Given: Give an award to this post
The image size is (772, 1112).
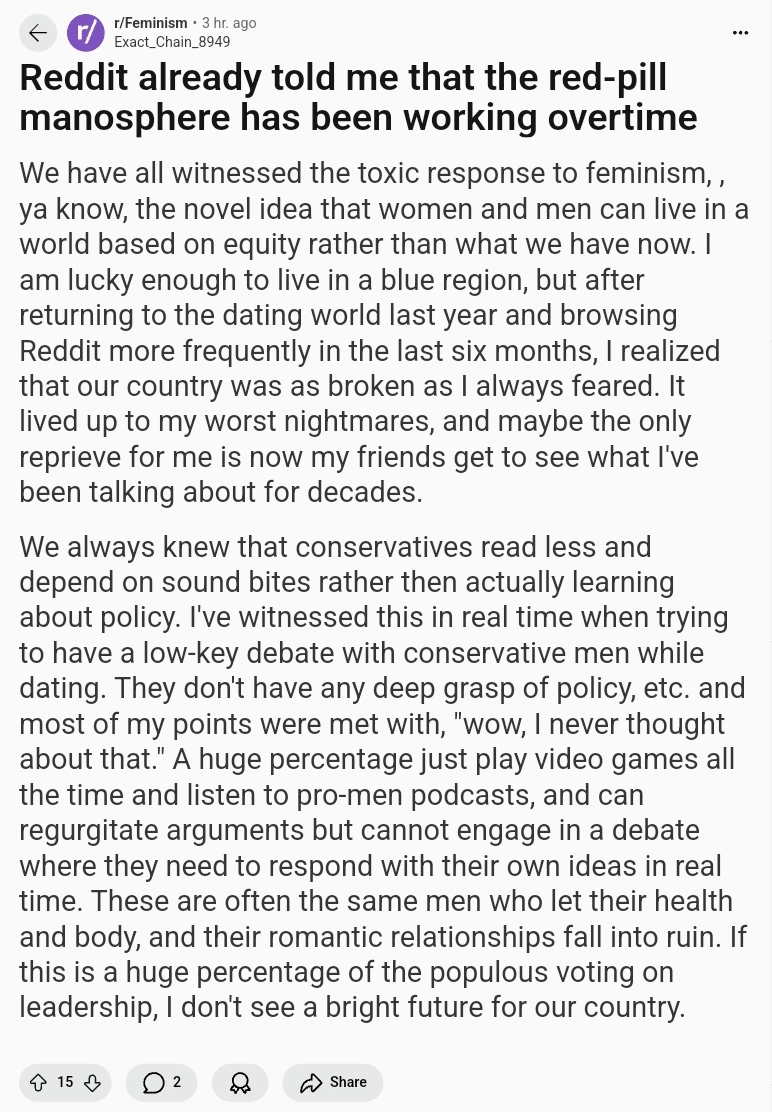Looking at the screenshot, I should tap(240, 1082).
